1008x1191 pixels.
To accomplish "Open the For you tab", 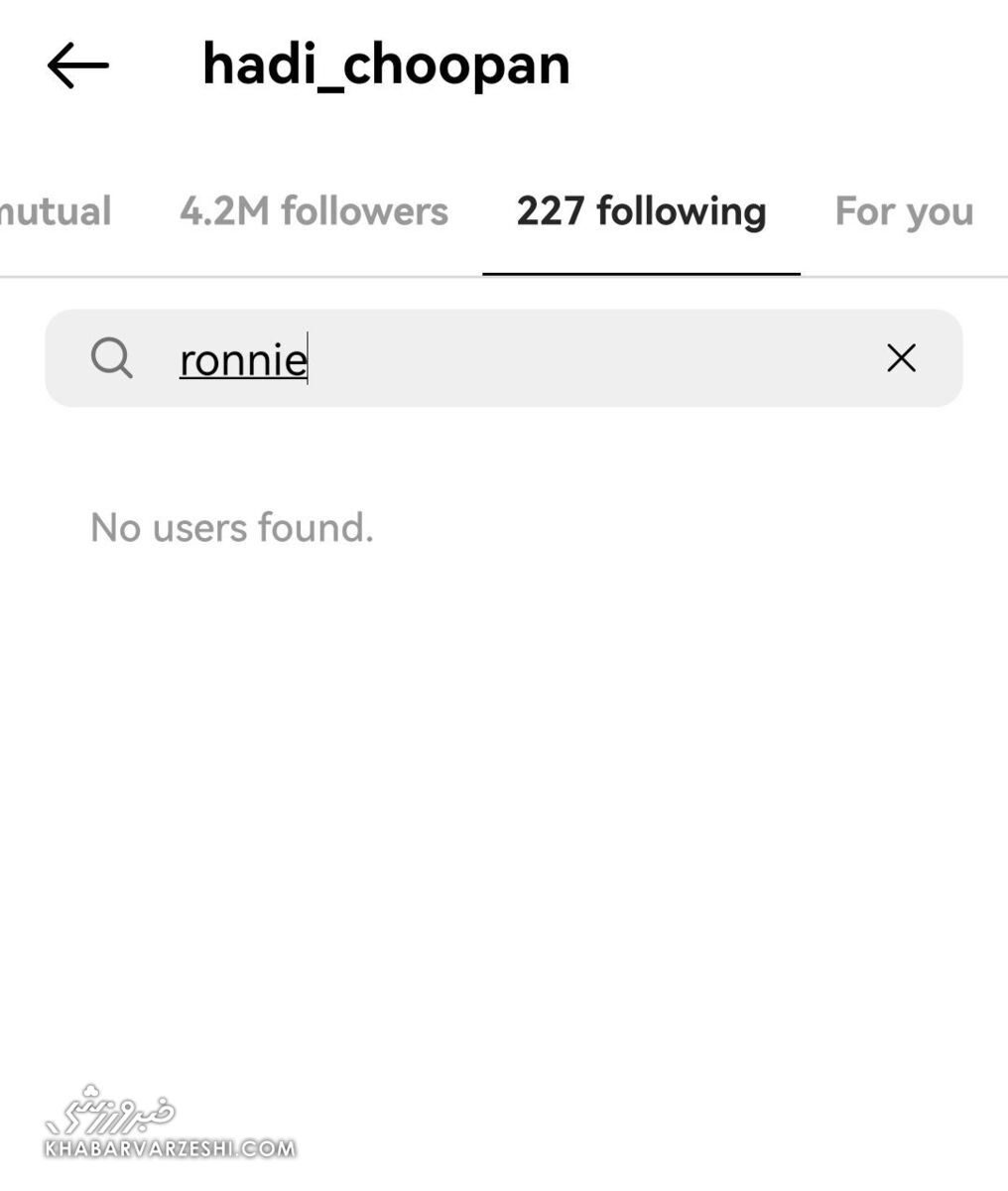I will (x=904, y=211).
